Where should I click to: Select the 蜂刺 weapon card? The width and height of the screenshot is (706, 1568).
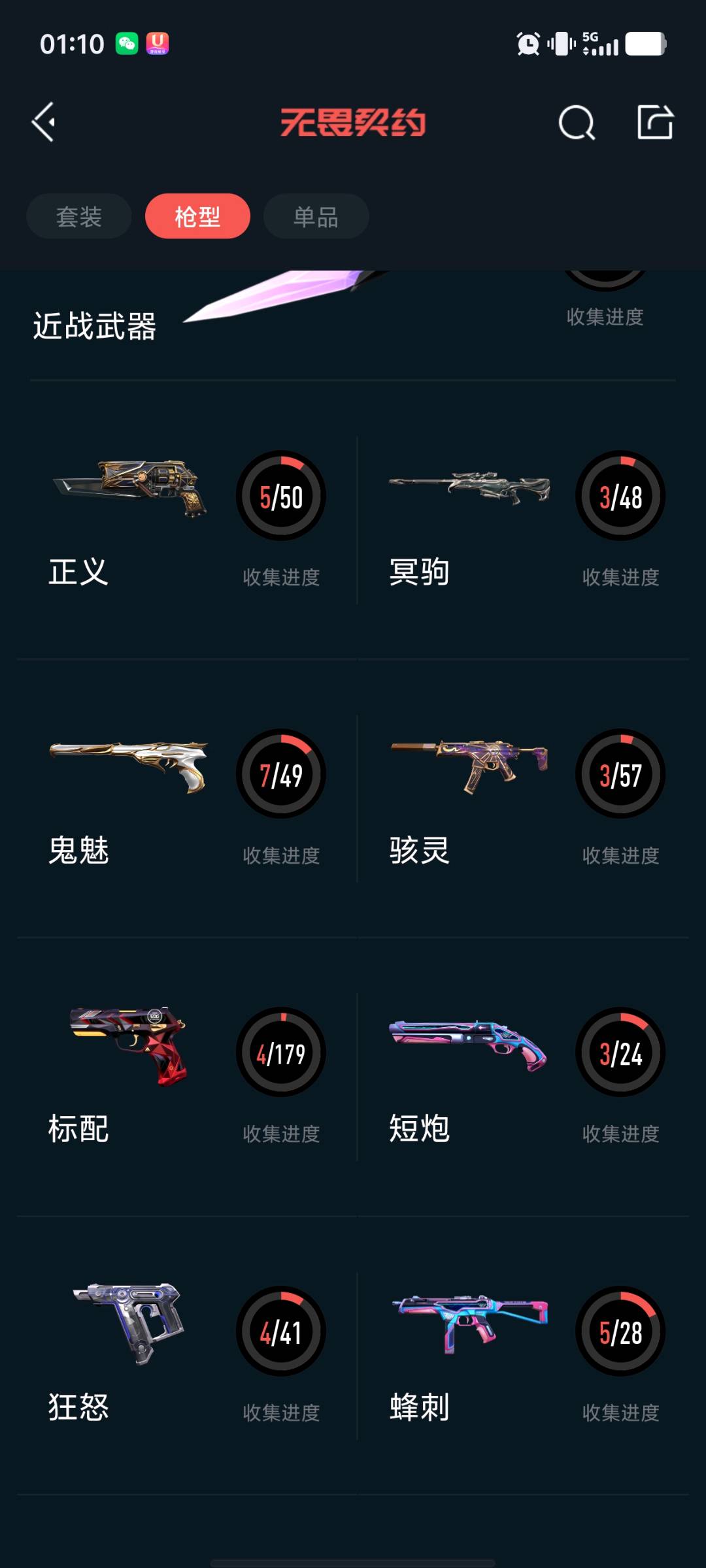click(x=523, y=1356)
